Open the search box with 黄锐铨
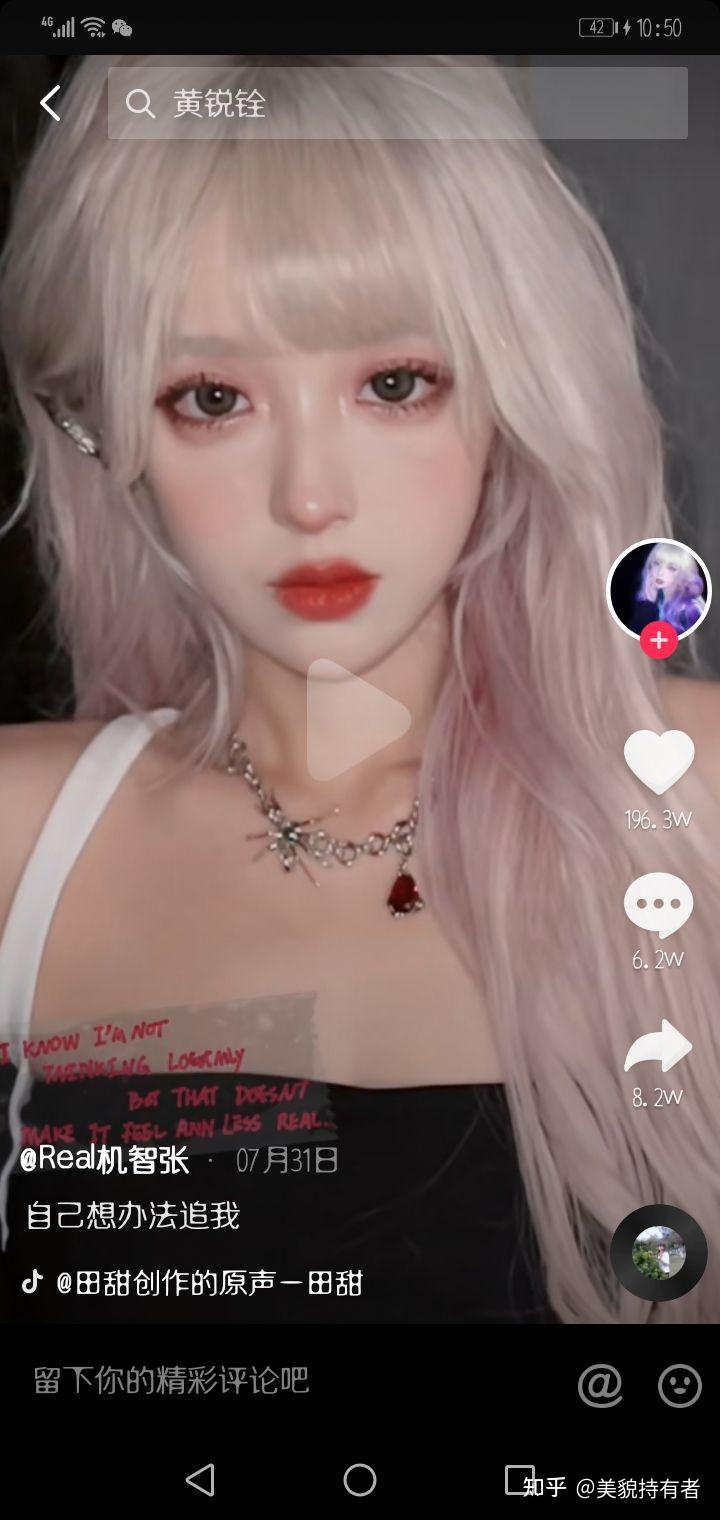Viewport: 720px width, 1520px height. tap(398, 103)
